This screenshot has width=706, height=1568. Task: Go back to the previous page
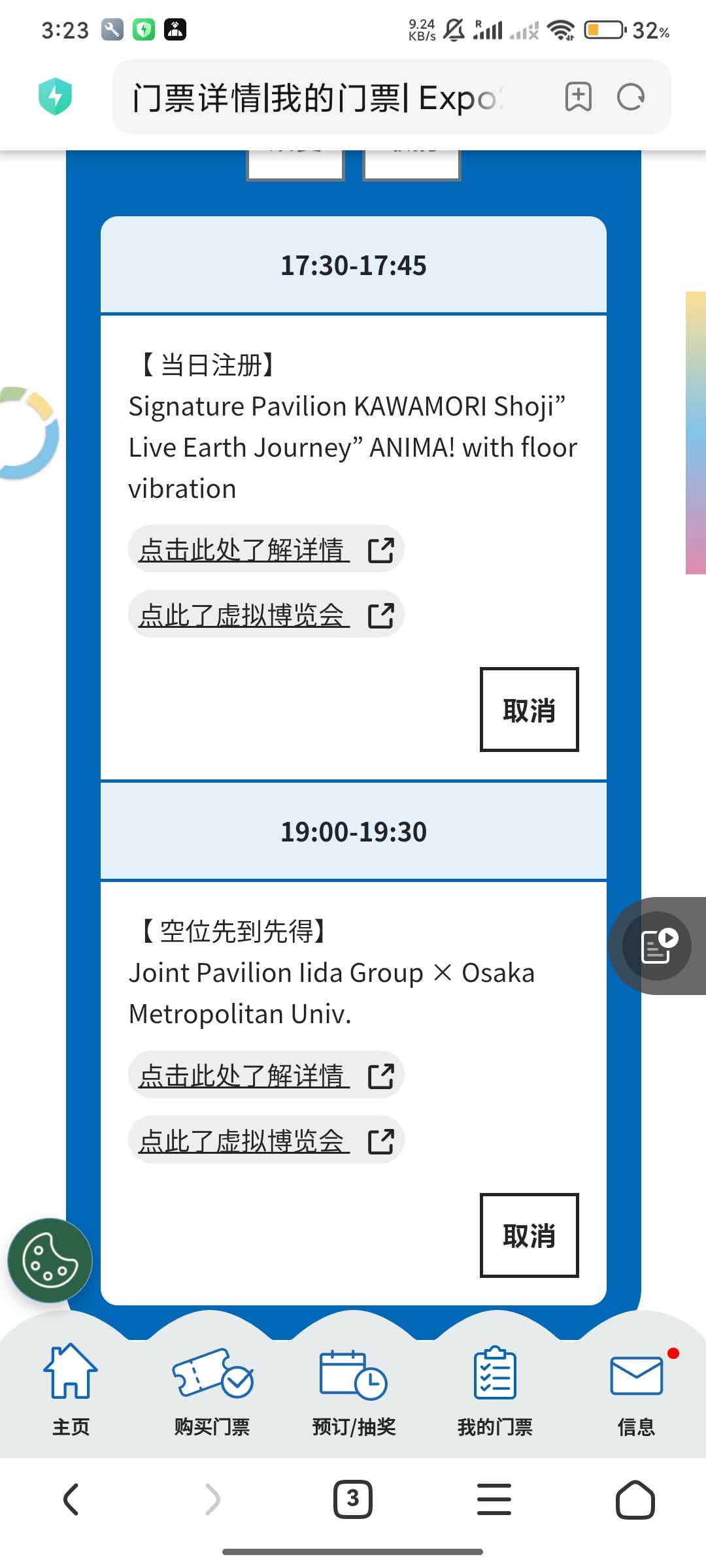[71, 1499]
